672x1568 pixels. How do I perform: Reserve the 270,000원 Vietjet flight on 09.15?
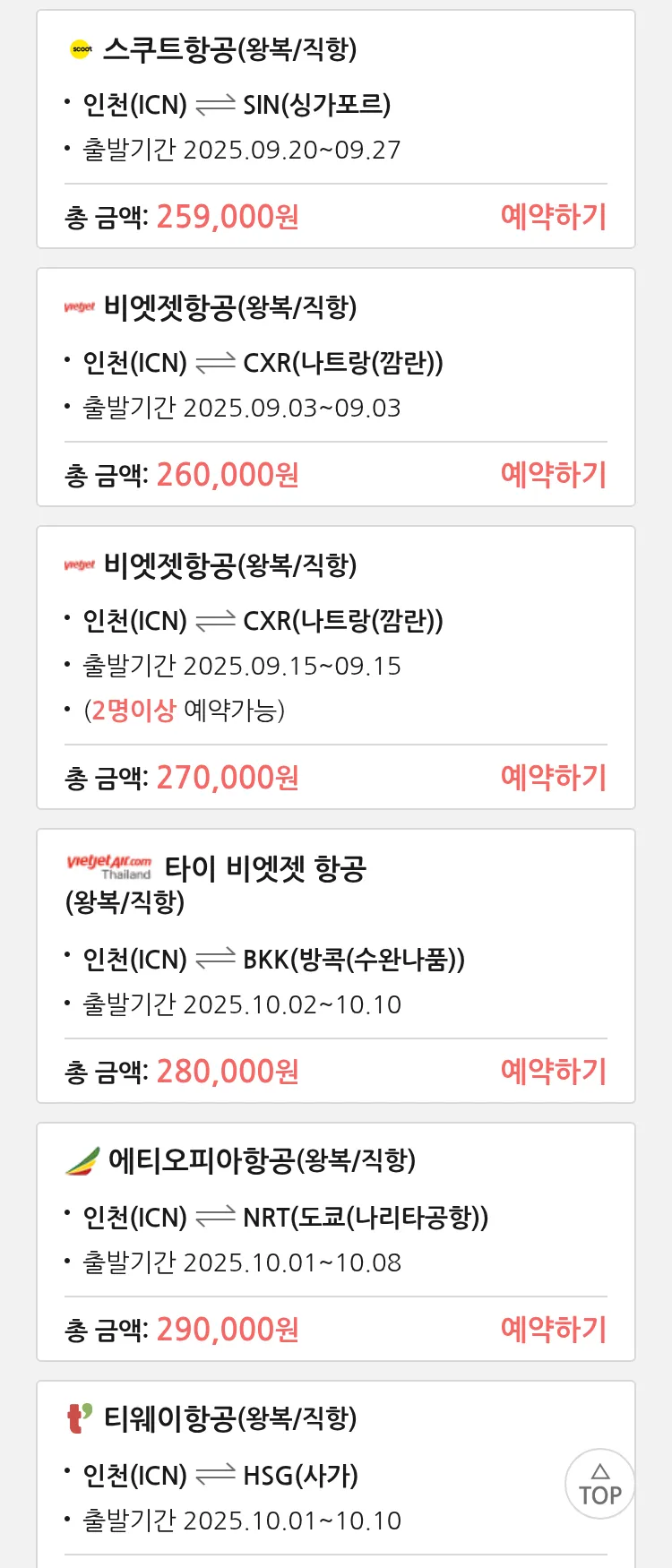[553, 778]
